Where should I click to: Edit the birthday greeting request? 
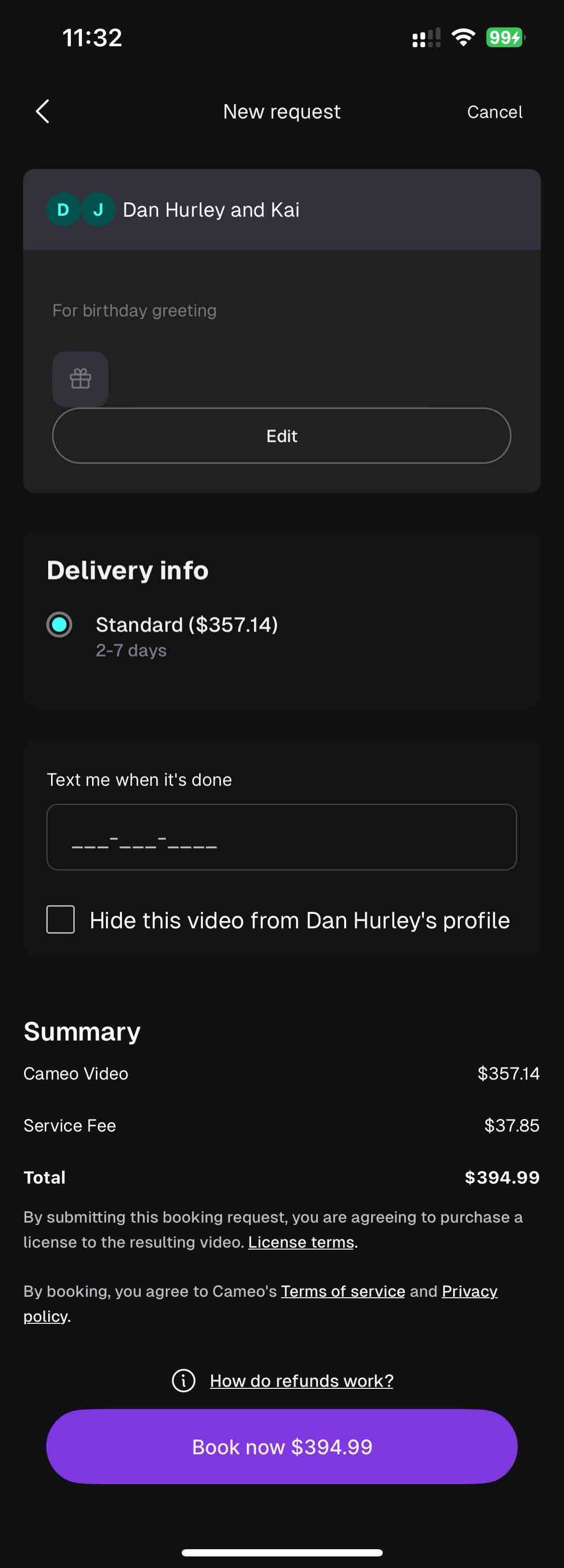click(x=282, y=436)
